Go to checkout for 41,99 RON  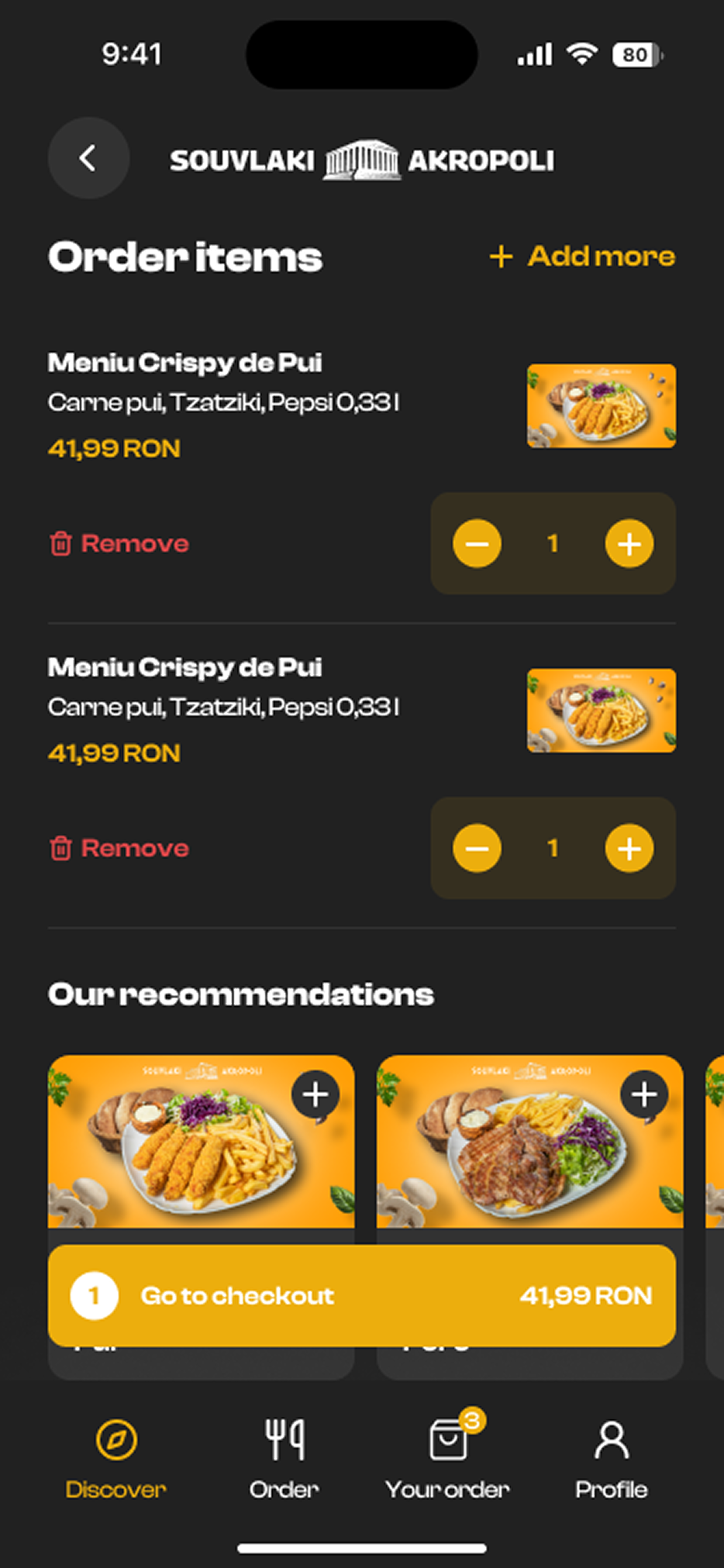361,1295
